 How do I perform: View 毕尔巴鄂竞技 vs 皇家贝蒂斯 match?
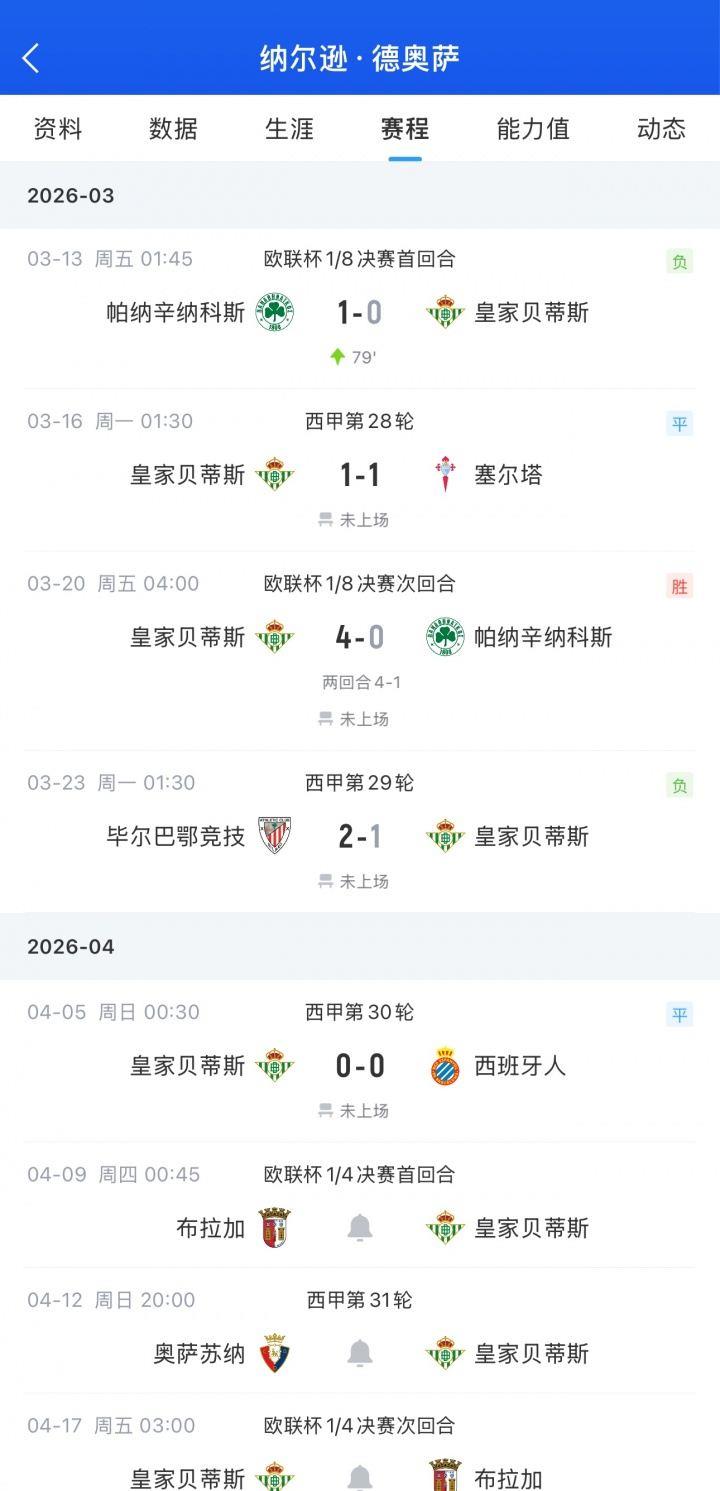(x=359, y=836)
